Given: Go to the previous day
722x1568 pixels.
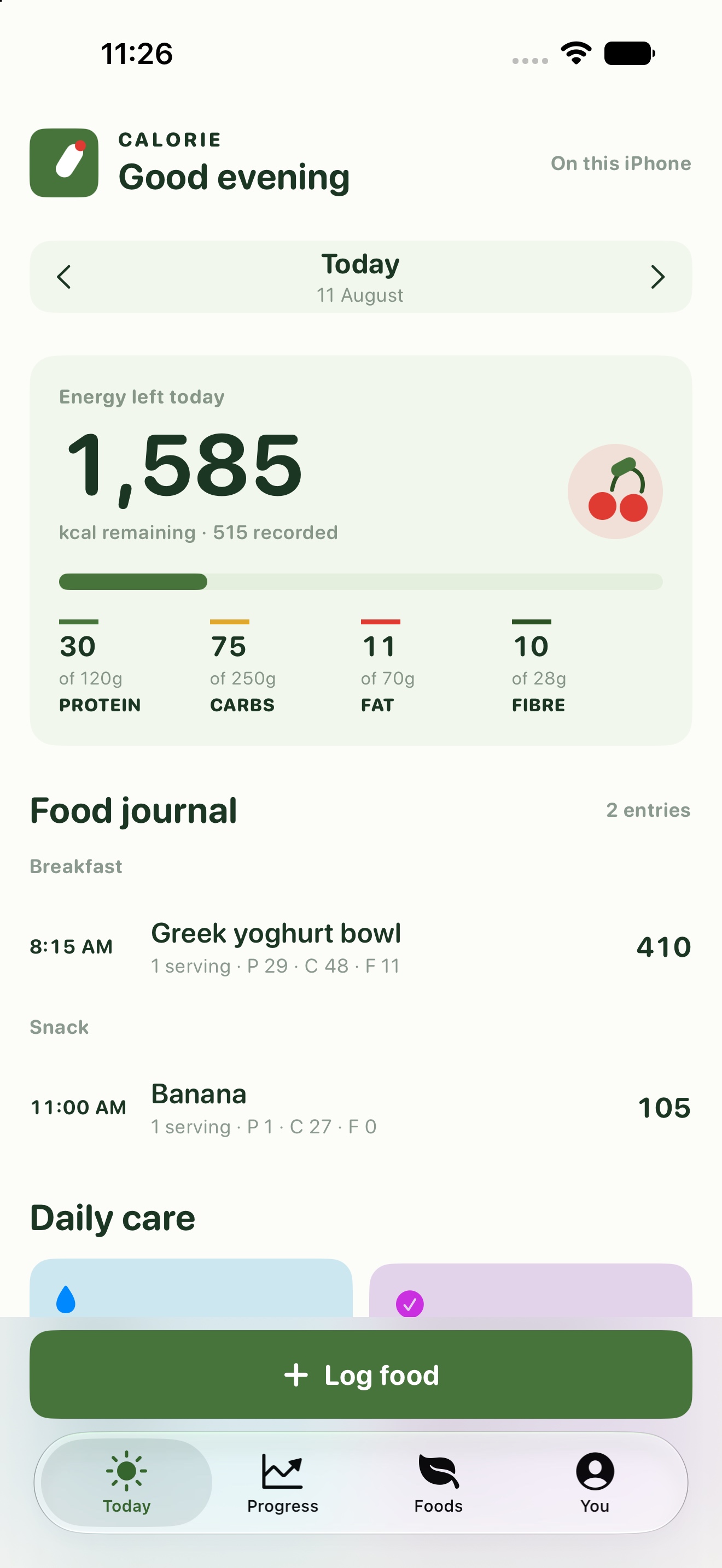Looking at the screenshot, I should tap(64, 277).
